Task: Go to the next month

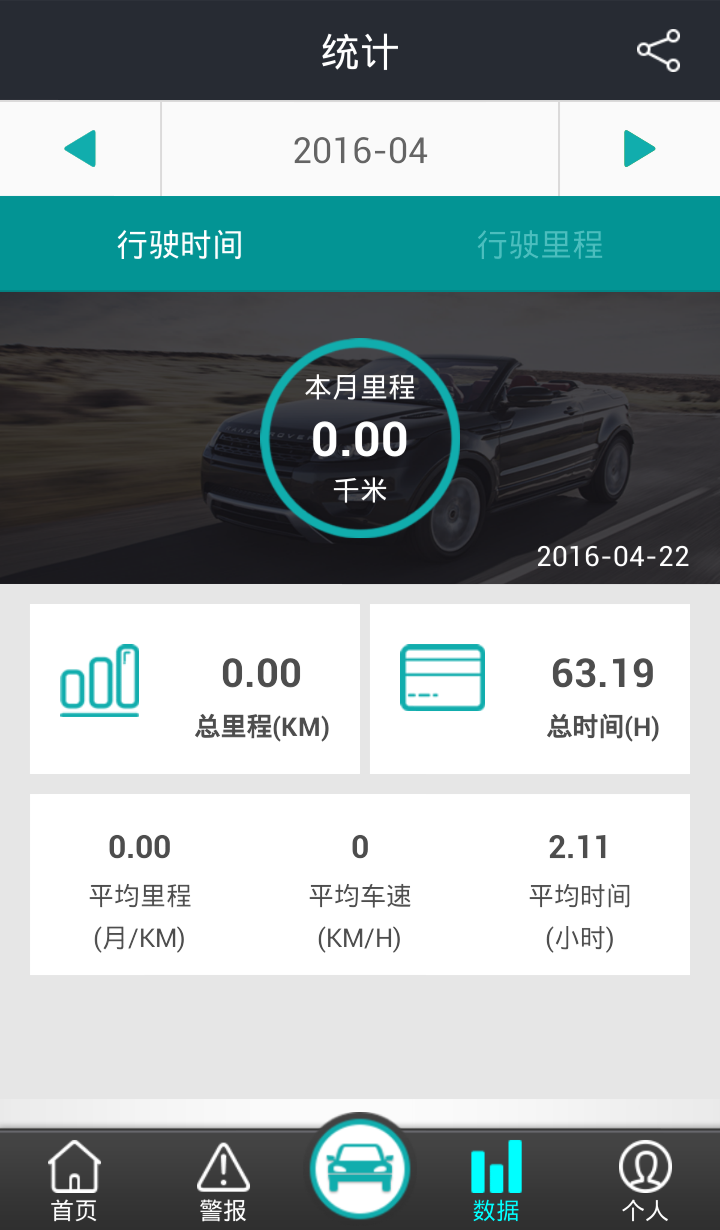Action: point(639,149)
